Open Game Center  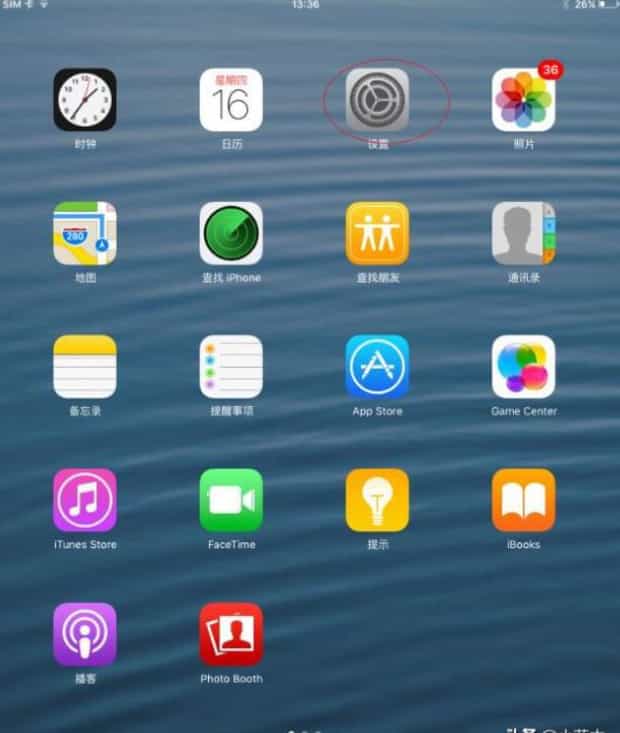point(523,367)
